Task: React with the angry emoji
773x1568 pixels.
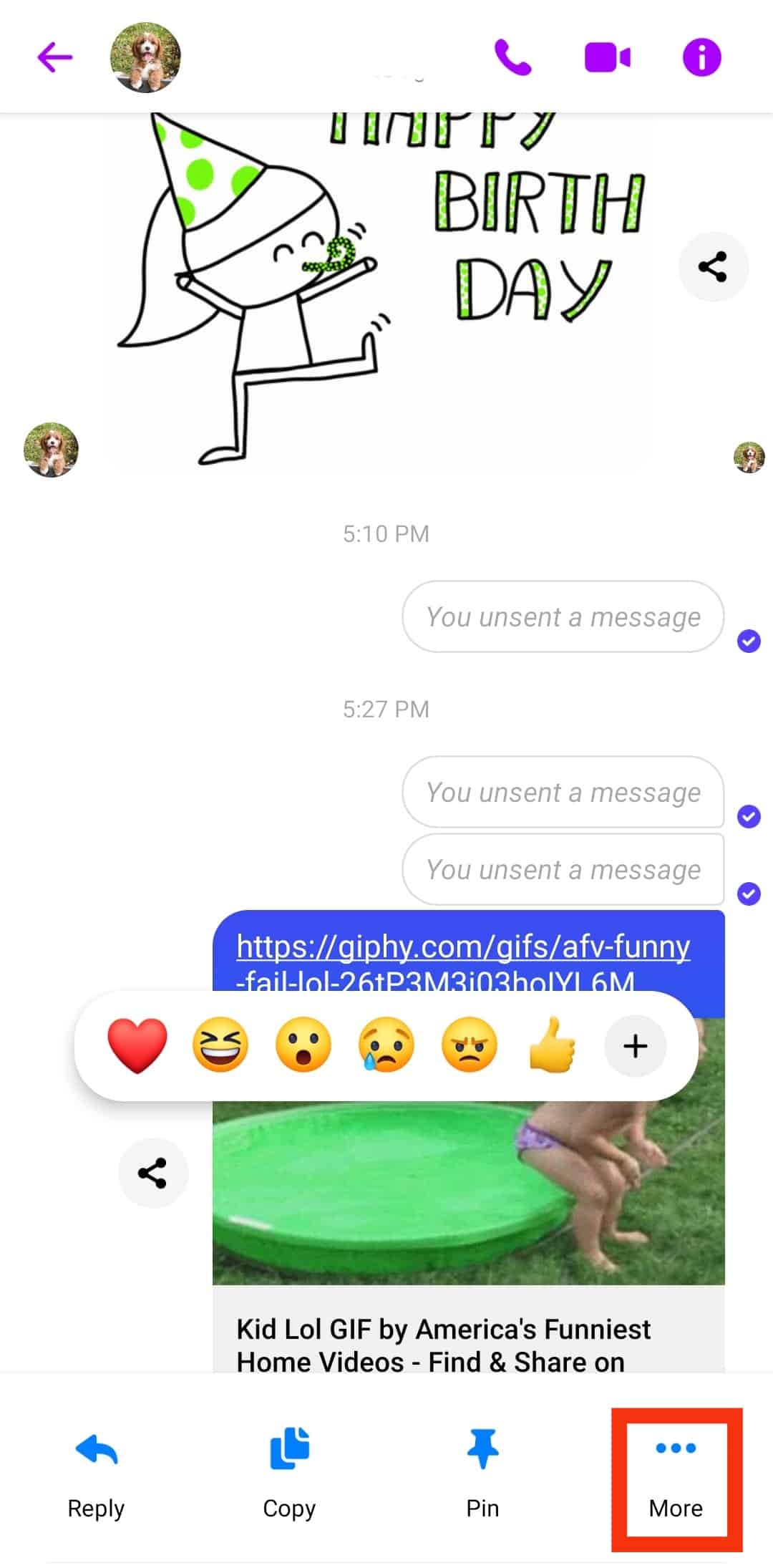Action: point(469,1046)
